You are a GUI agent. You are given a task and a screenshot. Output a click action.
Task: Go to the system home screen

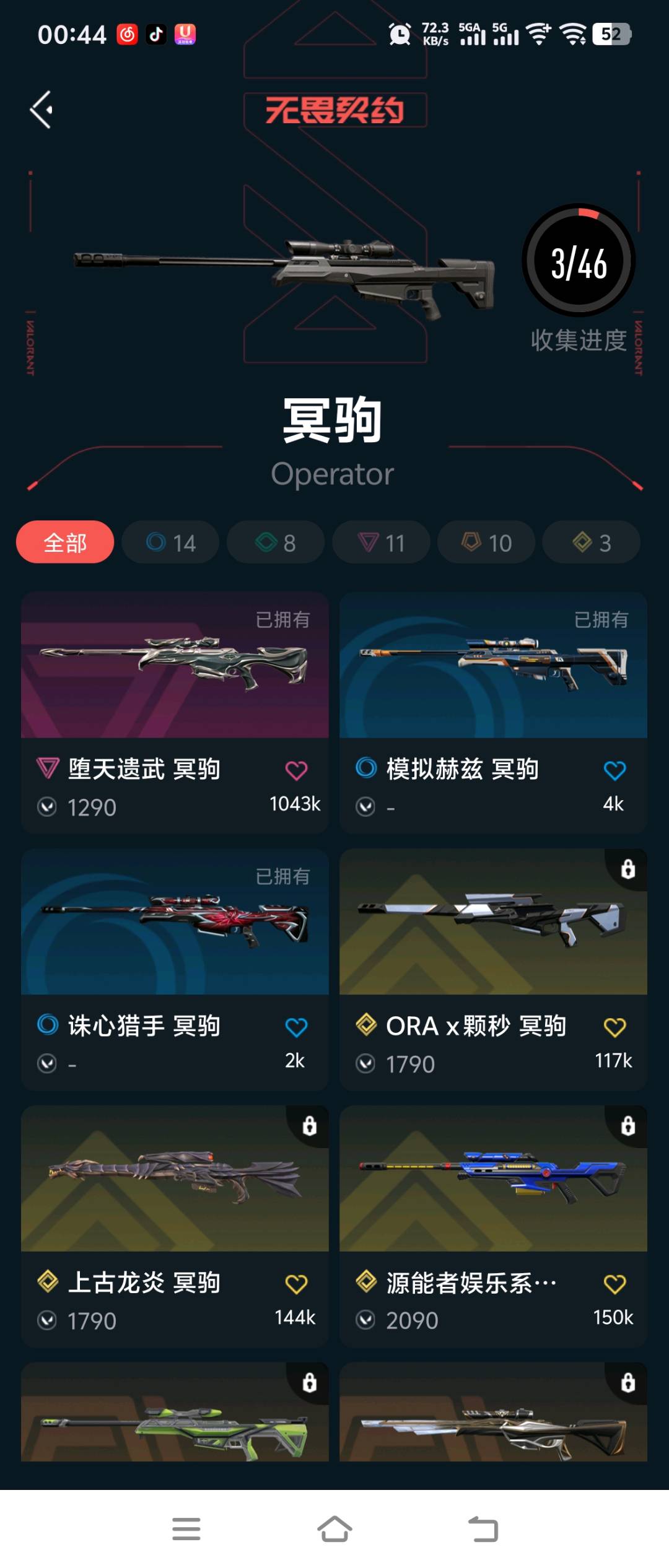[x=334, y=1528]
